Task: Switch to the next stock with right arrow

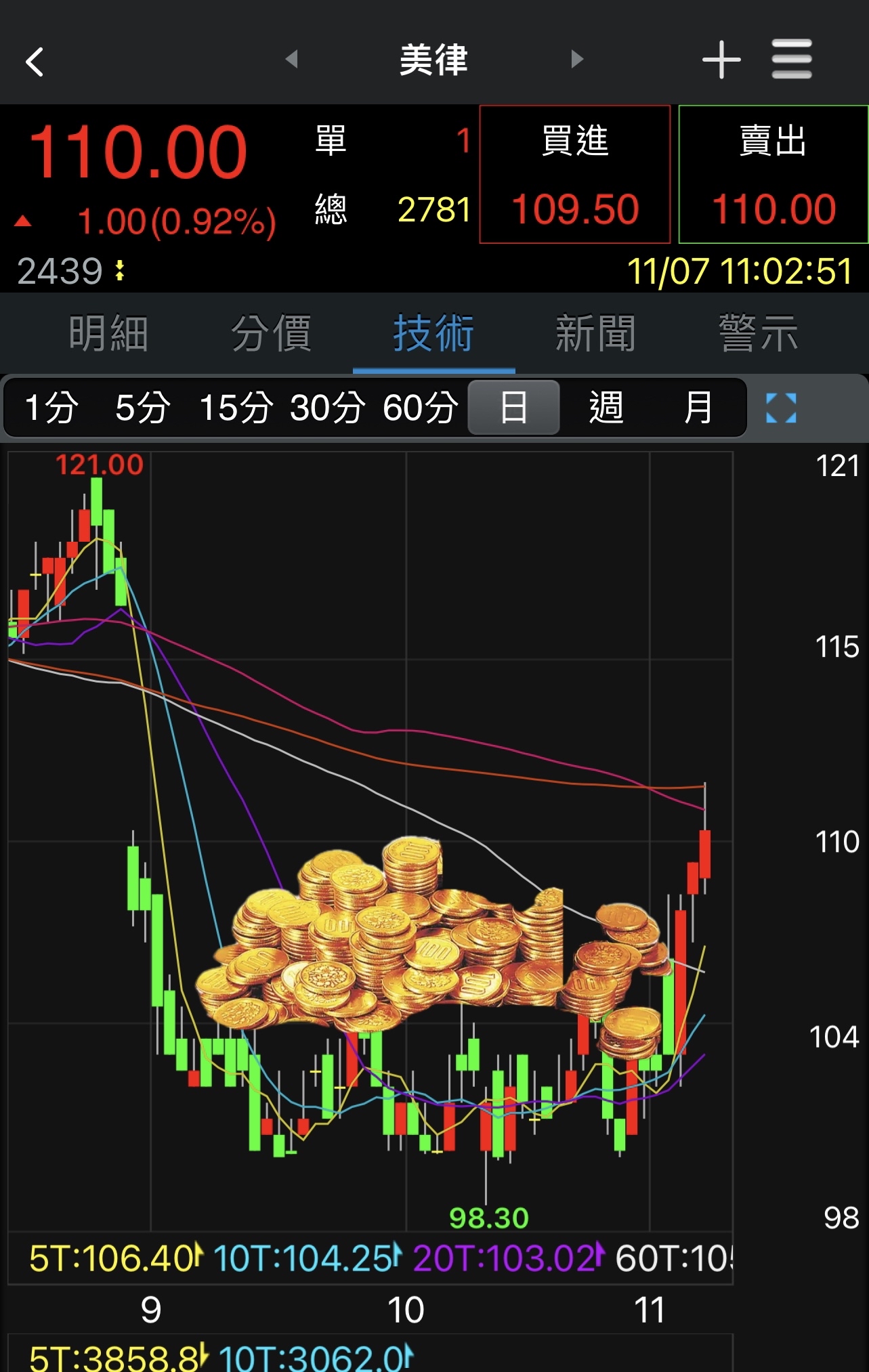Action: pos(576,60)
